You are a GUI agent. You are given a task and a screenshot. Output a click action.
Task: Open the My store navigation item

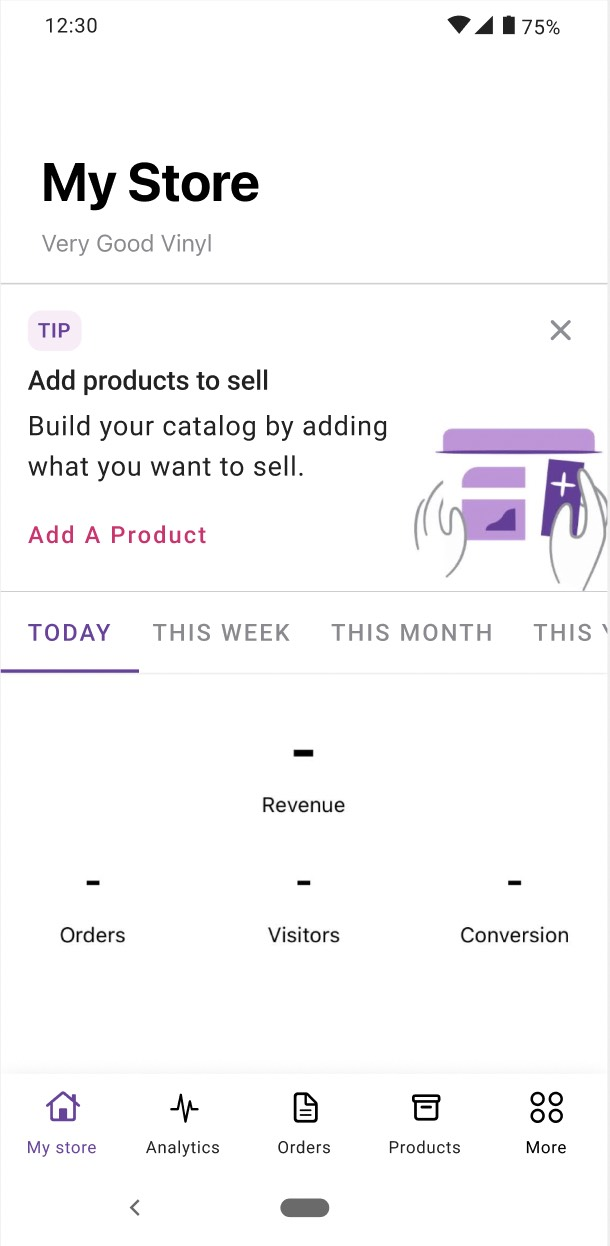pos(62,1123)
